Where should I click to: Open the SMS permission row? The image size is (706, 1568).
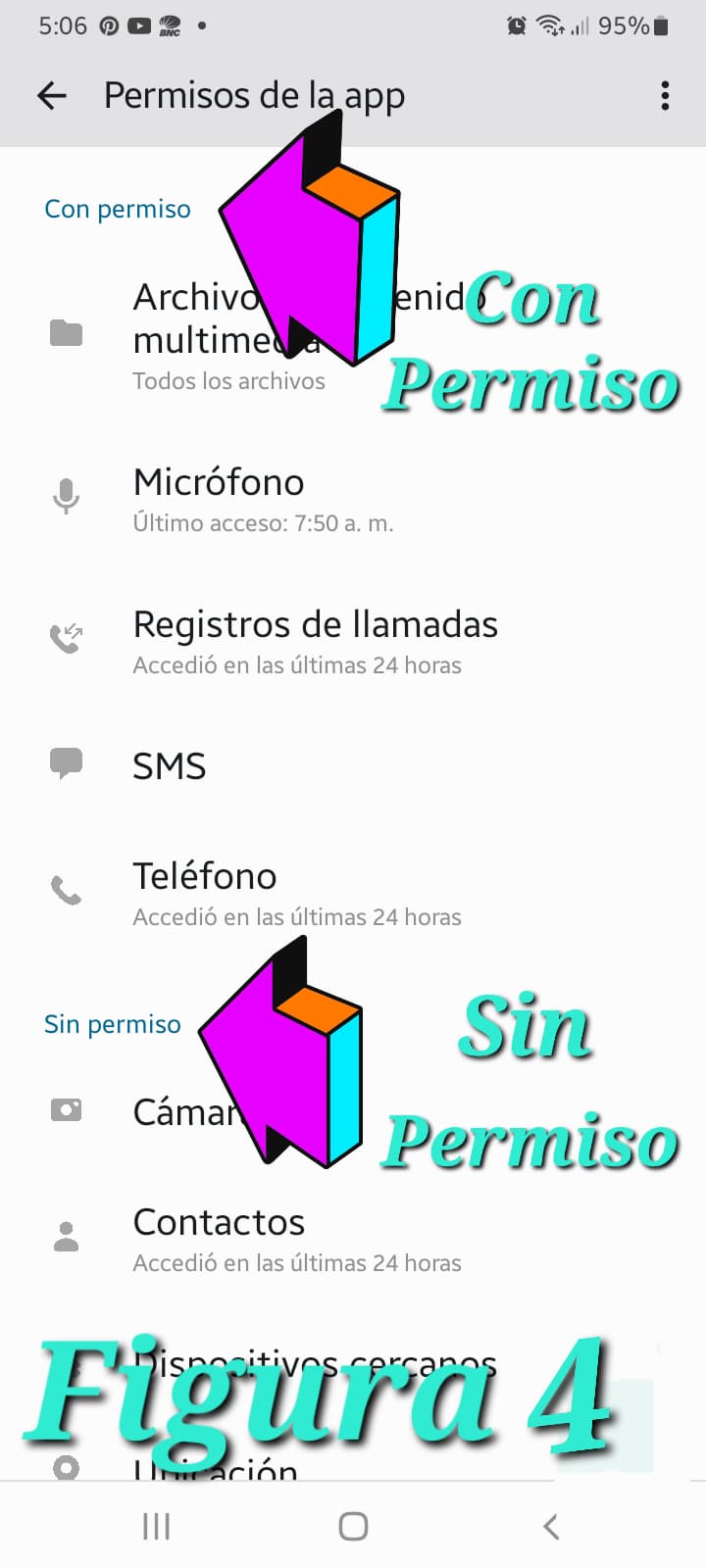170,765
